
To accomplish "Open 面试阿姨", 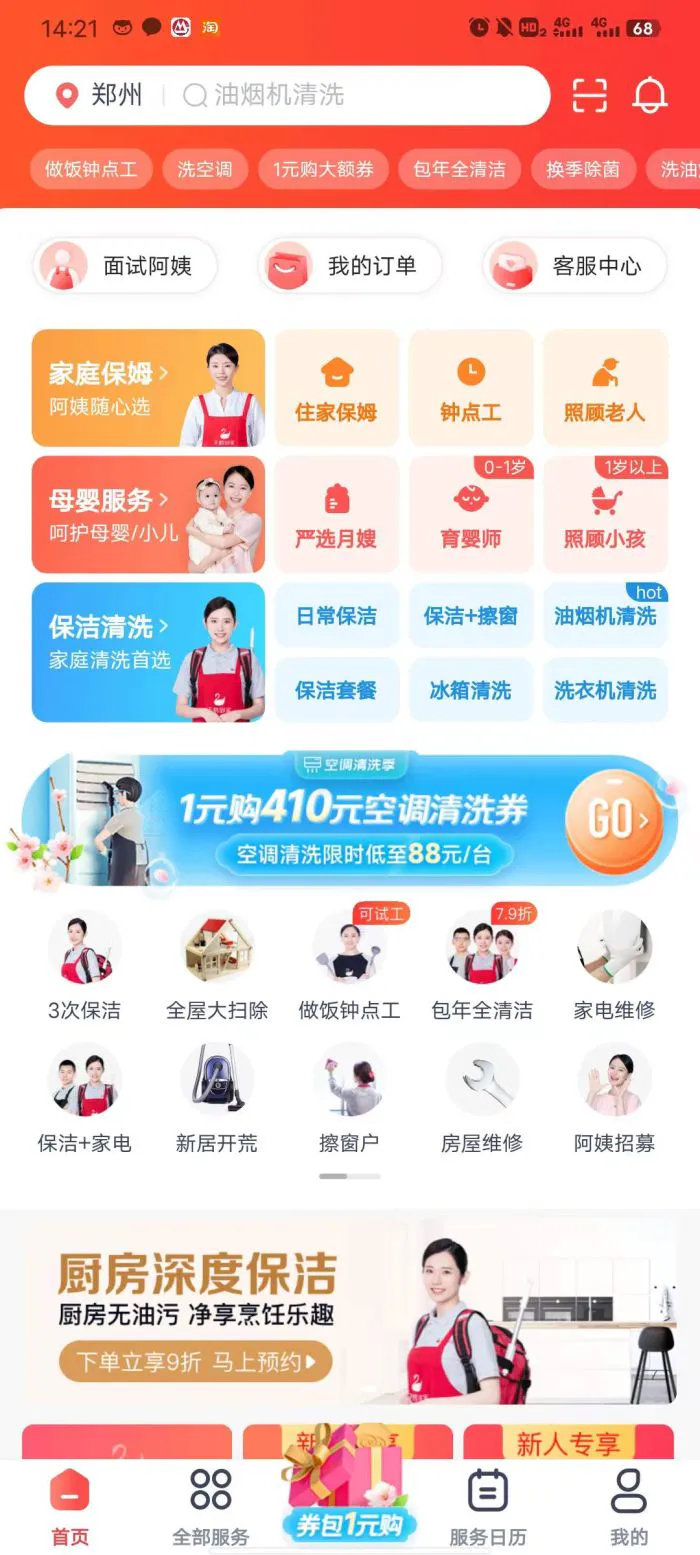I will click(x=126, y=266).
